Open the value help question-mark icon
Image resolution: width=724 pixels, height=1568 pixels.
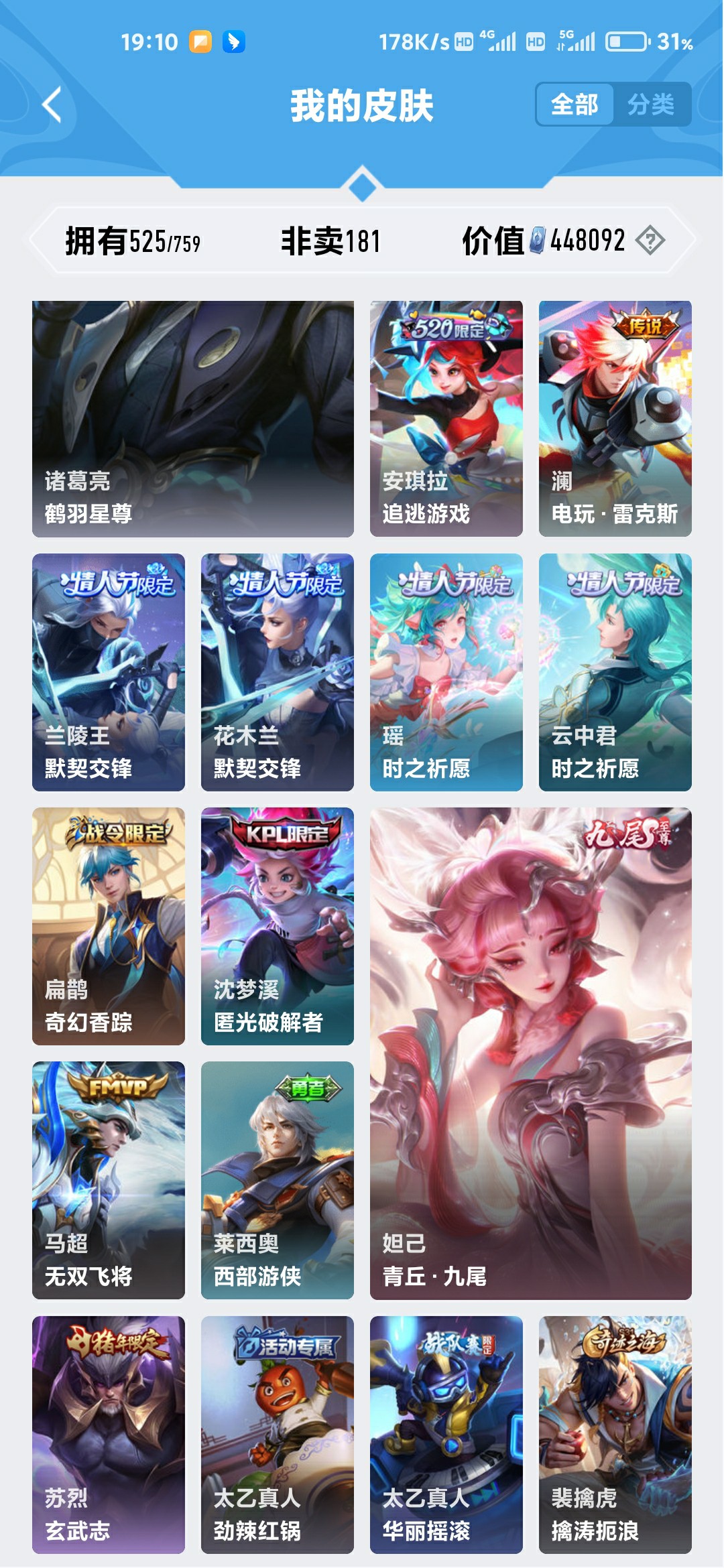click(650, 241)
